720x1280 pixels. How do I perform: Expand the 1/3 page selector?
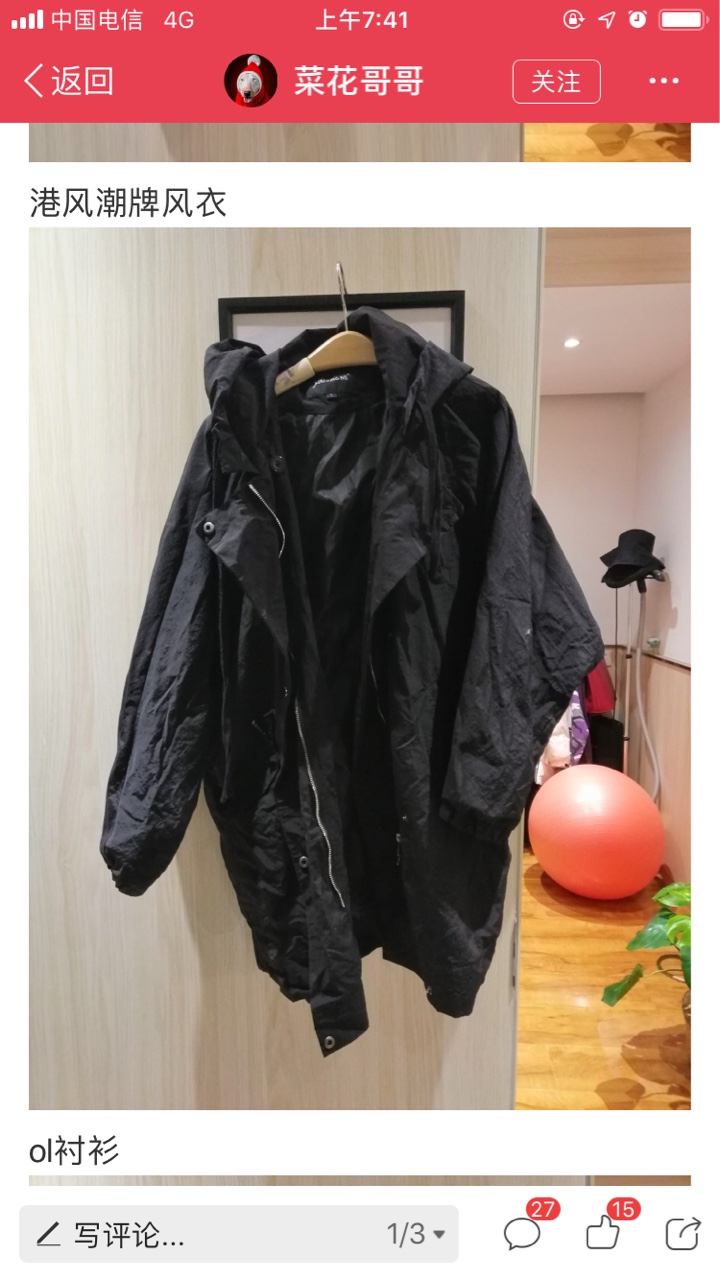[x=416, y=1234]
